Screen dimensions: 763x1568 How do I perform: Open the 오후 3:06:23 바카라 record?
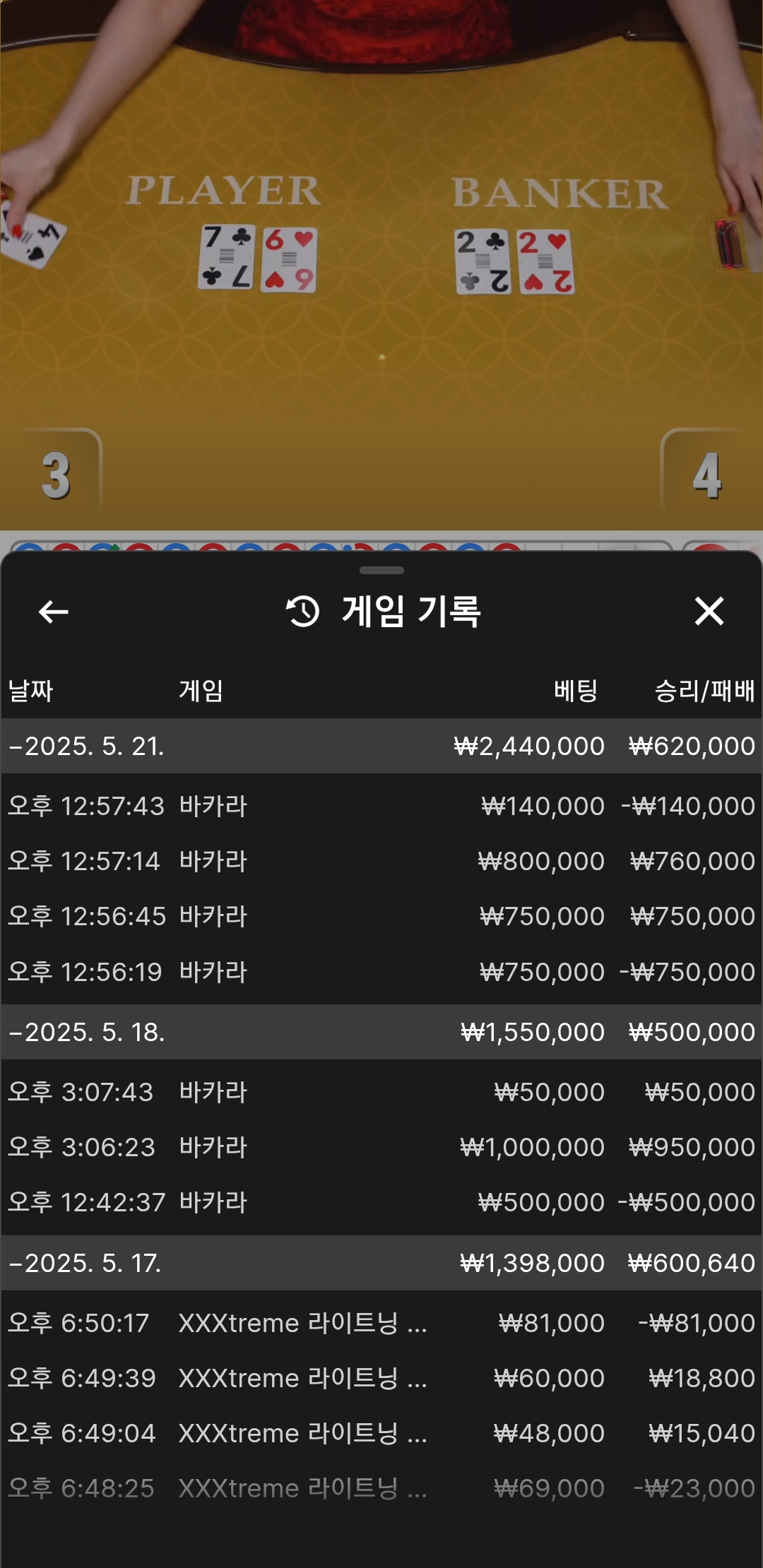[x=381, y=1147]
